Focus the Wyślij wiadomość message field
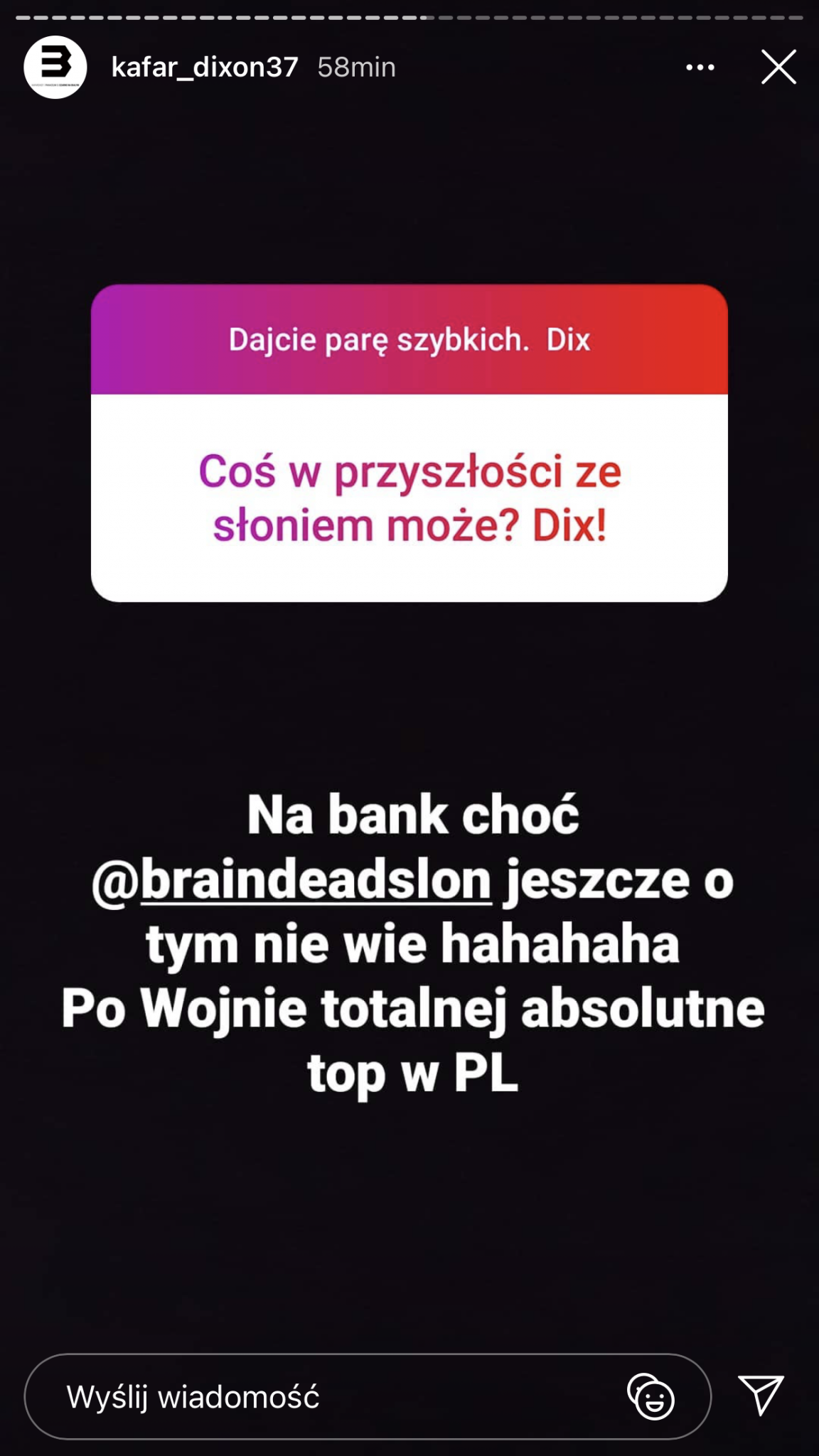 click(x=320, y=1397)
